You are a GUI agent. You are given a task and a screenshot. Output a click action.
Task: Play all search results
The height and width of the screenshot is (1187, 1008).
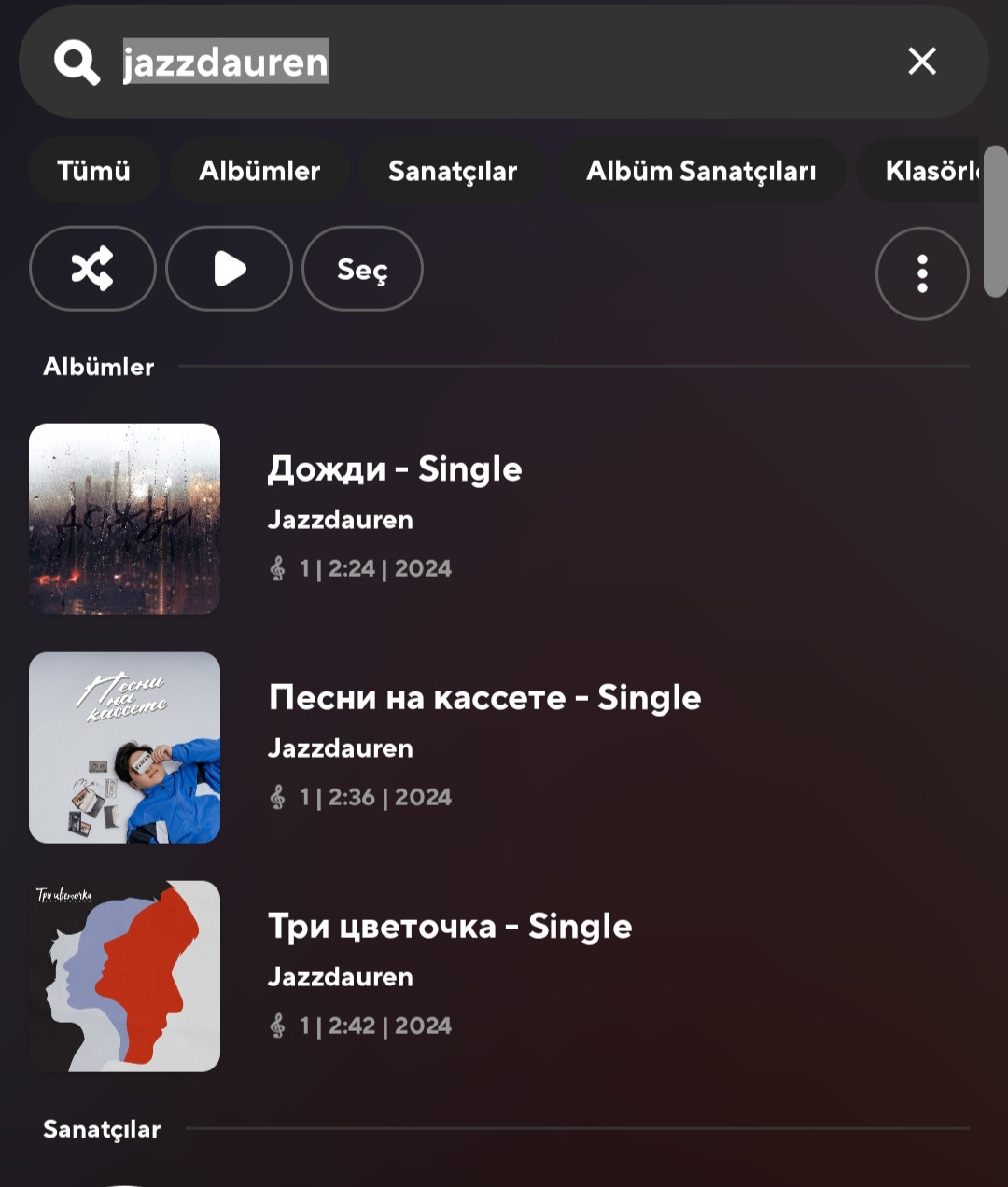coord(229,269)
